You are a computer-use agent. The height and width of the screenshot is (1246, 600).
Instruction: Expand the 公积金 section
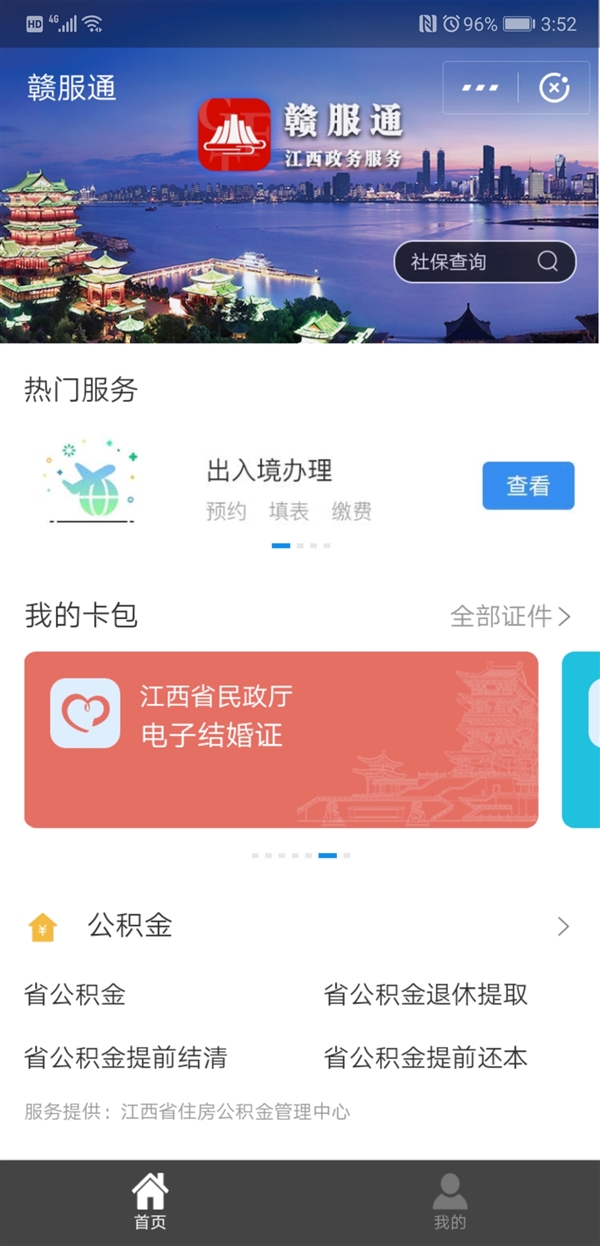563,927
